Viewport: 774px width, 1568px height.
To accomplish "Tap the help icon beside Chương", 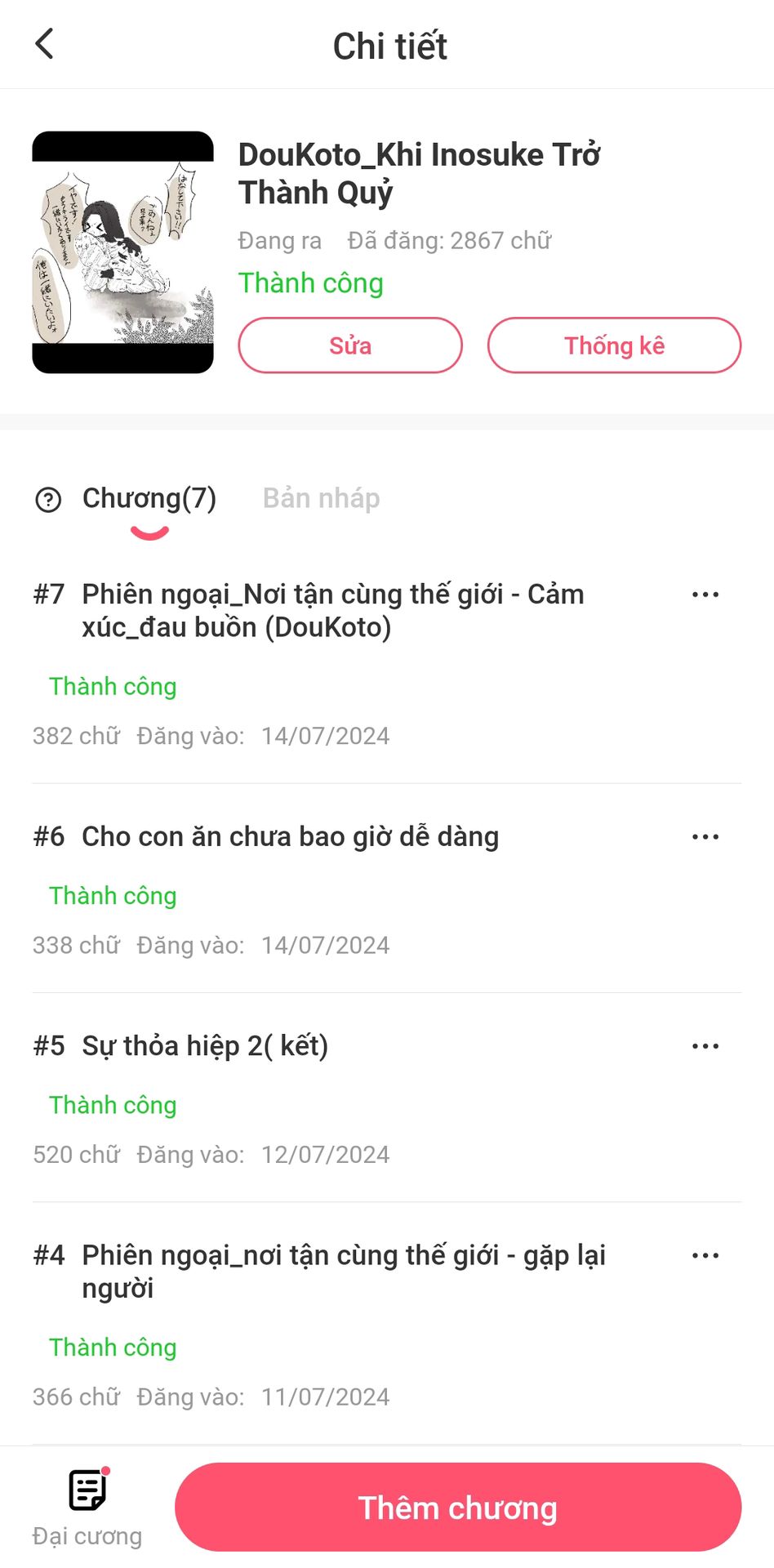I will point(48,499).
